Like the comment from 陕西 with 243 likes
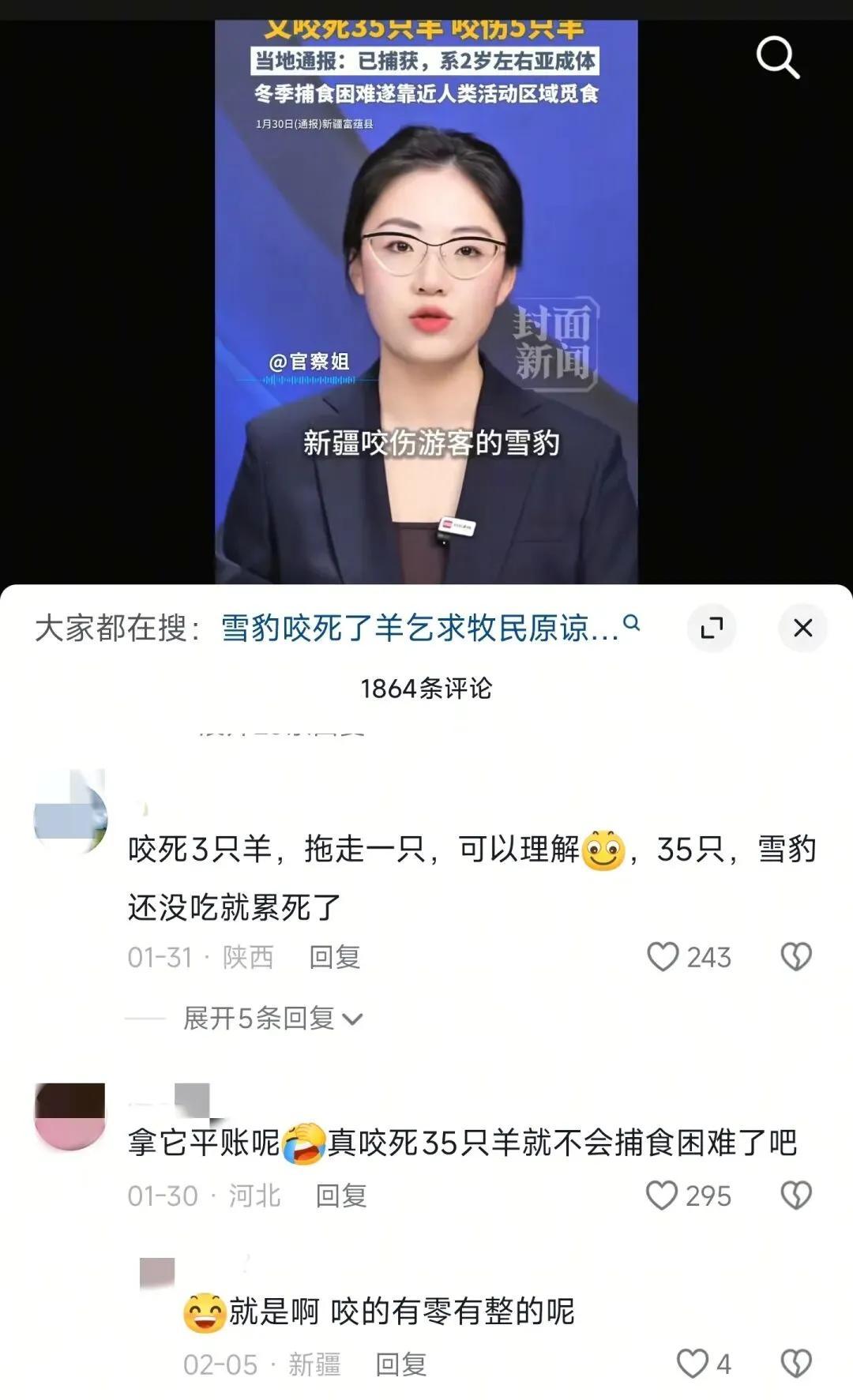The height and width of the screenshot is (1400, 853). 663,957
